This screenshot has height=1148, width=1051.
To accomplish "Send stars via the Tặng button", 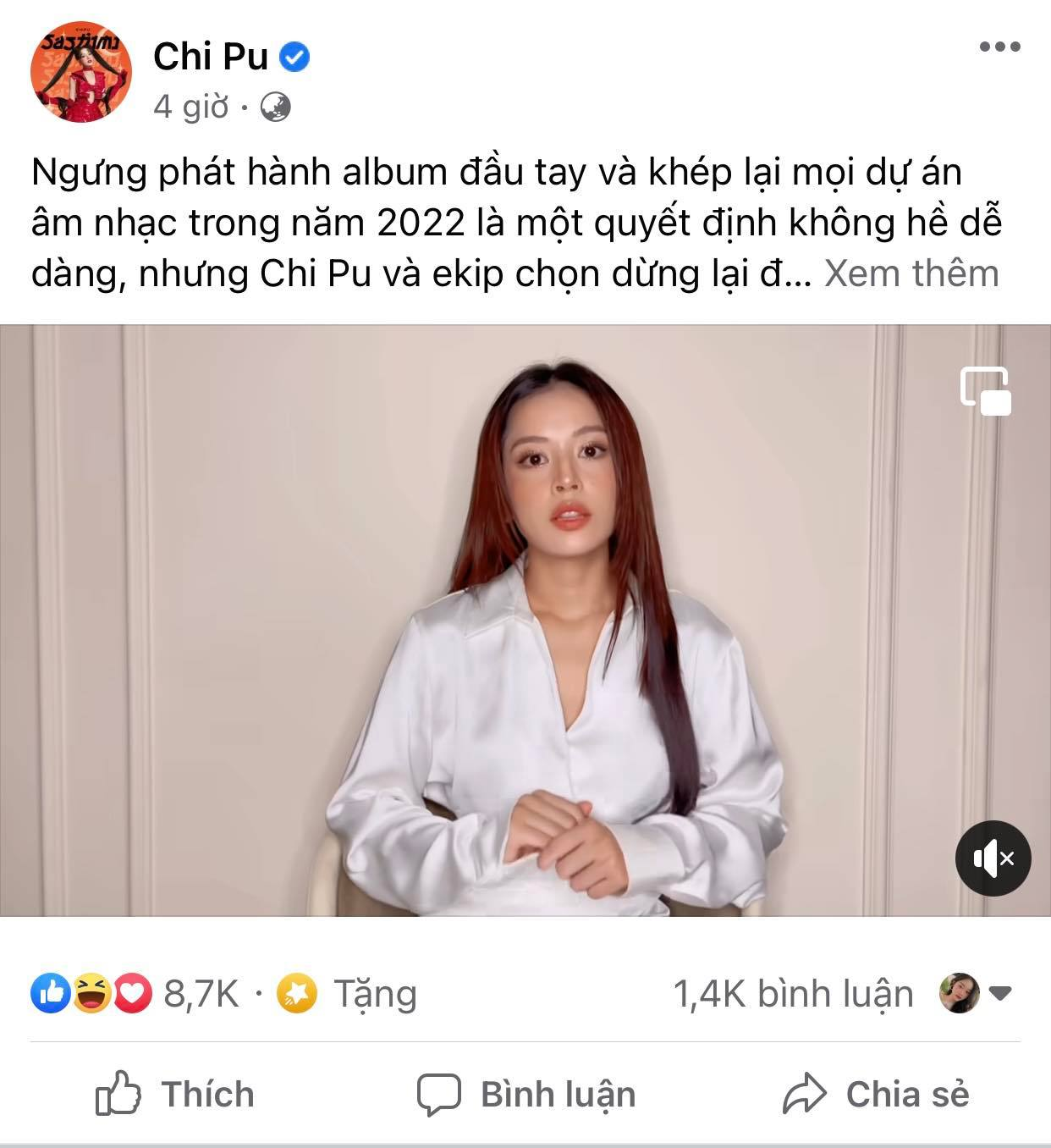I will tap(349, 993).
